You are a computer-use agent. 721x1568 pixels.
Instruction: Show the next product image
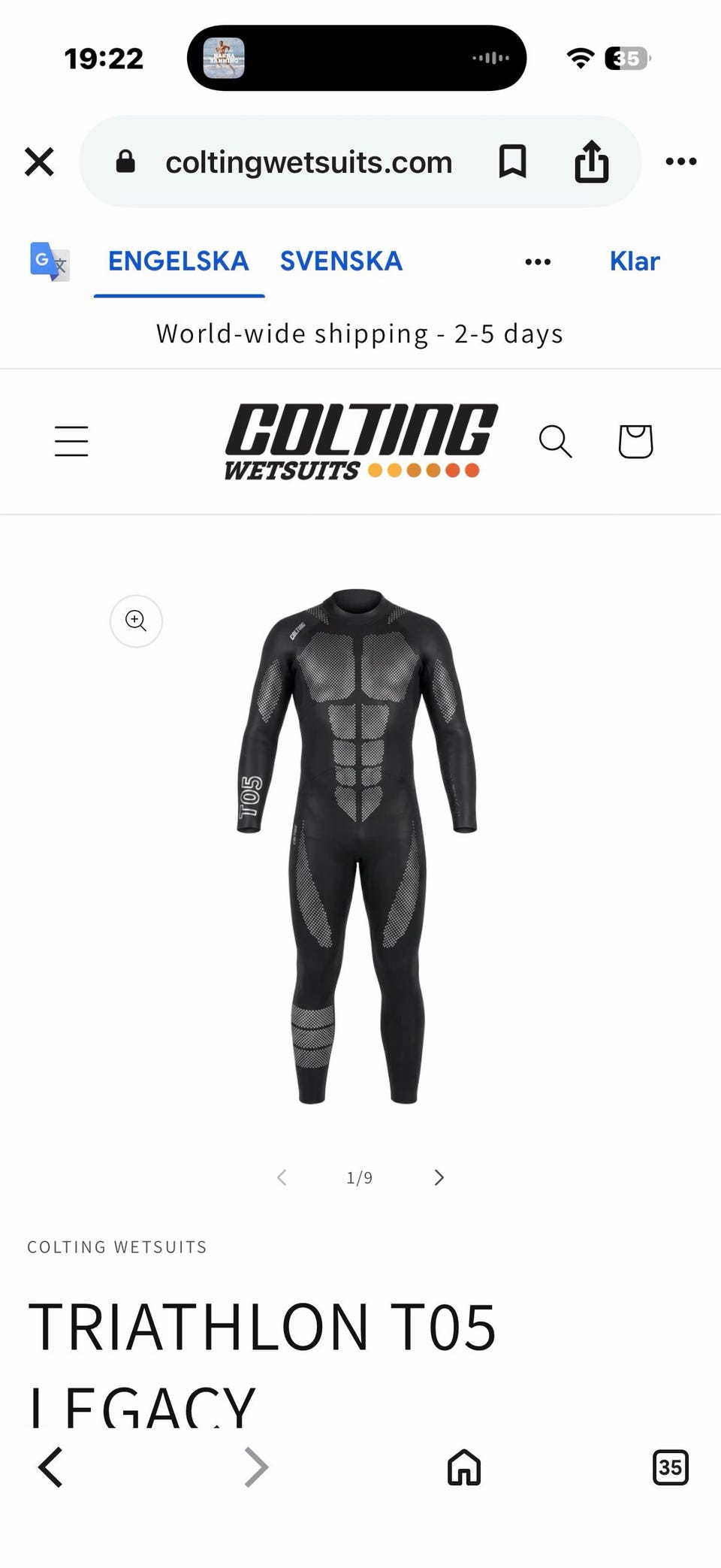pyautogui.click(x=439, y=1177)
